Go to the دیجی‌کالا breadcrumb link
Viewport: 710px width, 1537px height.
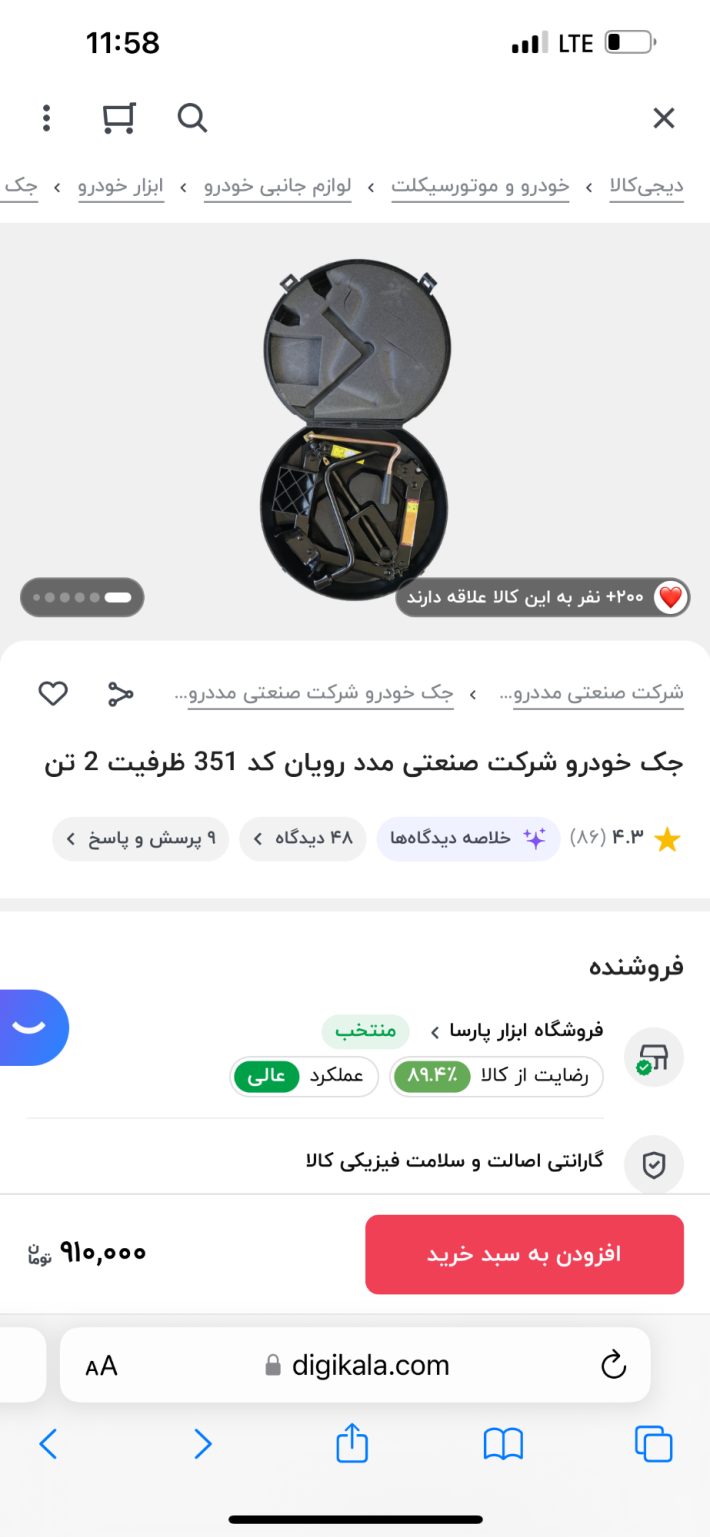click(646, 186)
